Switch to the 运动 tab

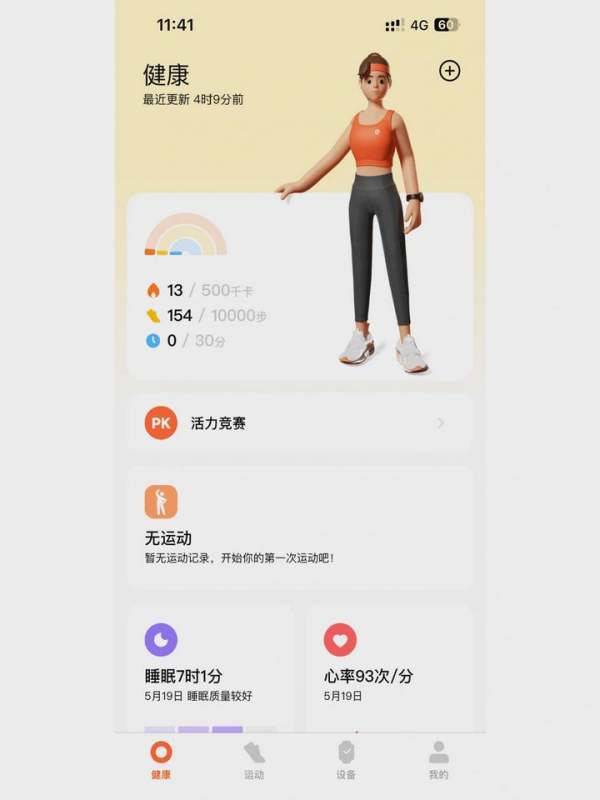(254, 760)
